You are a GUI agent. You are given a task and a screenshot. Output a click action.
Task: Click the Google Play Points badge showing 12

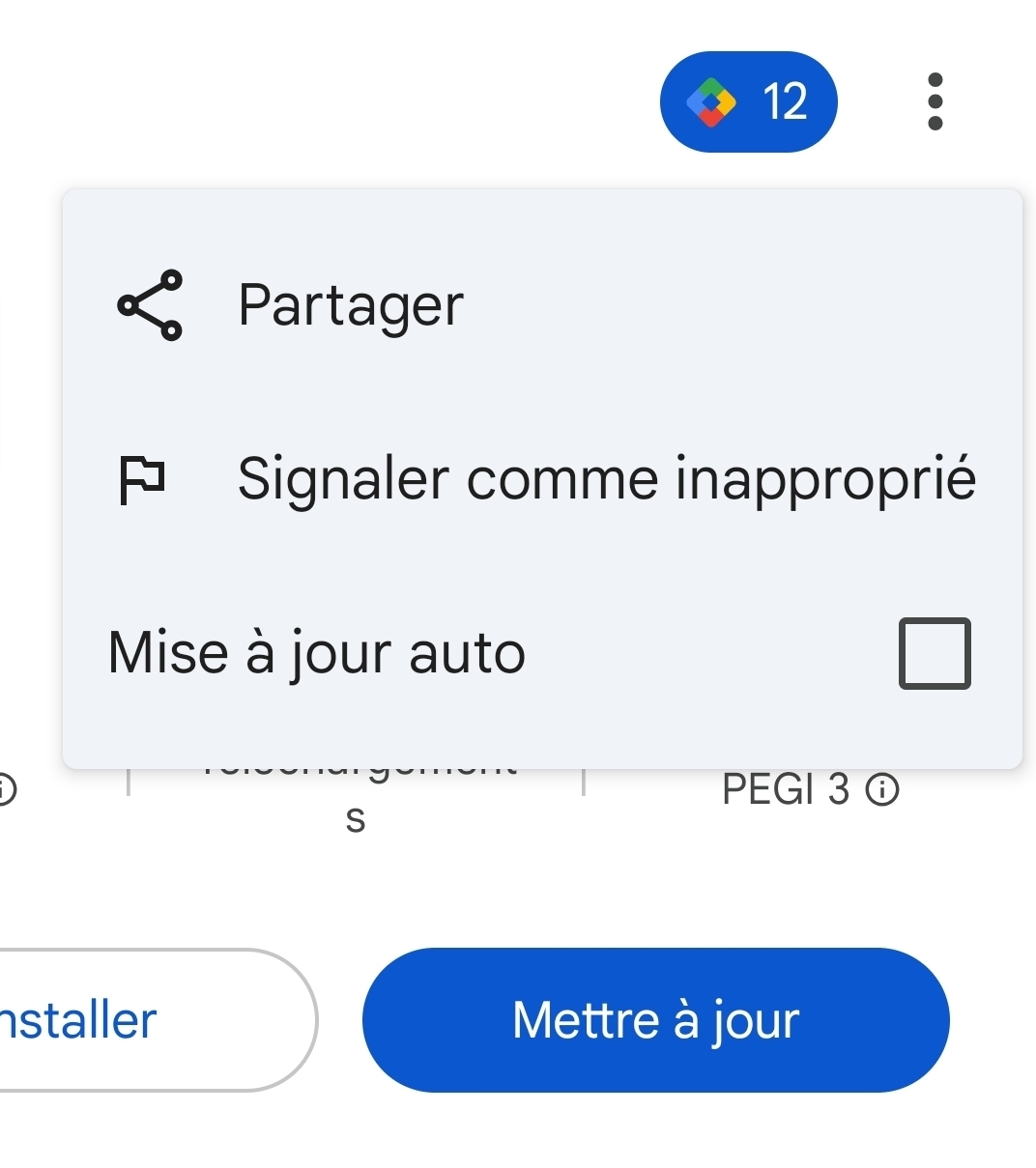tap(749, 100)
